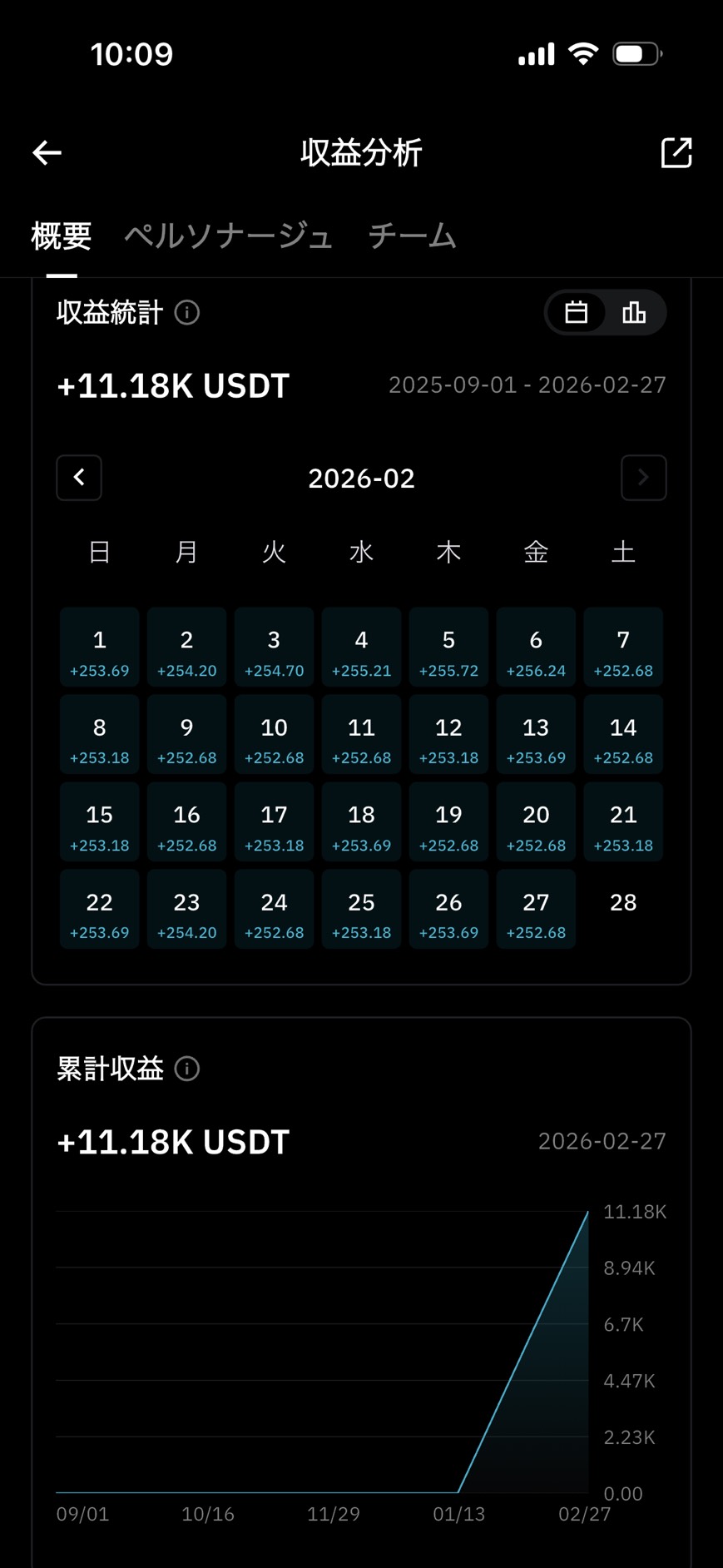Image resolution: width=723 pixels, height=1568 pixels.
Task: Open the チーム tab
Action: click(411, 236)
